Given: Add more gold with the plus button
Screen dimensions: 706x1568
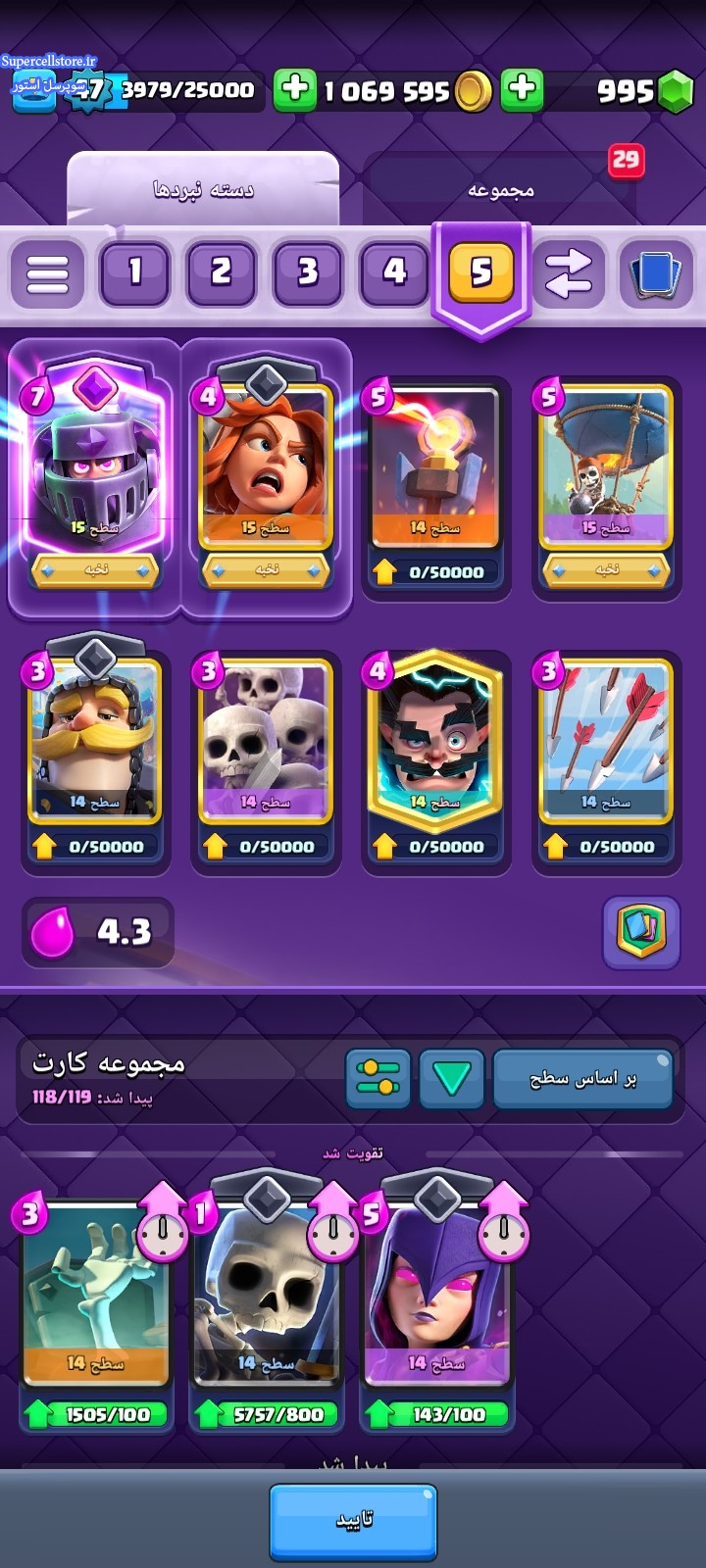Looking at the screenshot, I should (x=294, y=89).
